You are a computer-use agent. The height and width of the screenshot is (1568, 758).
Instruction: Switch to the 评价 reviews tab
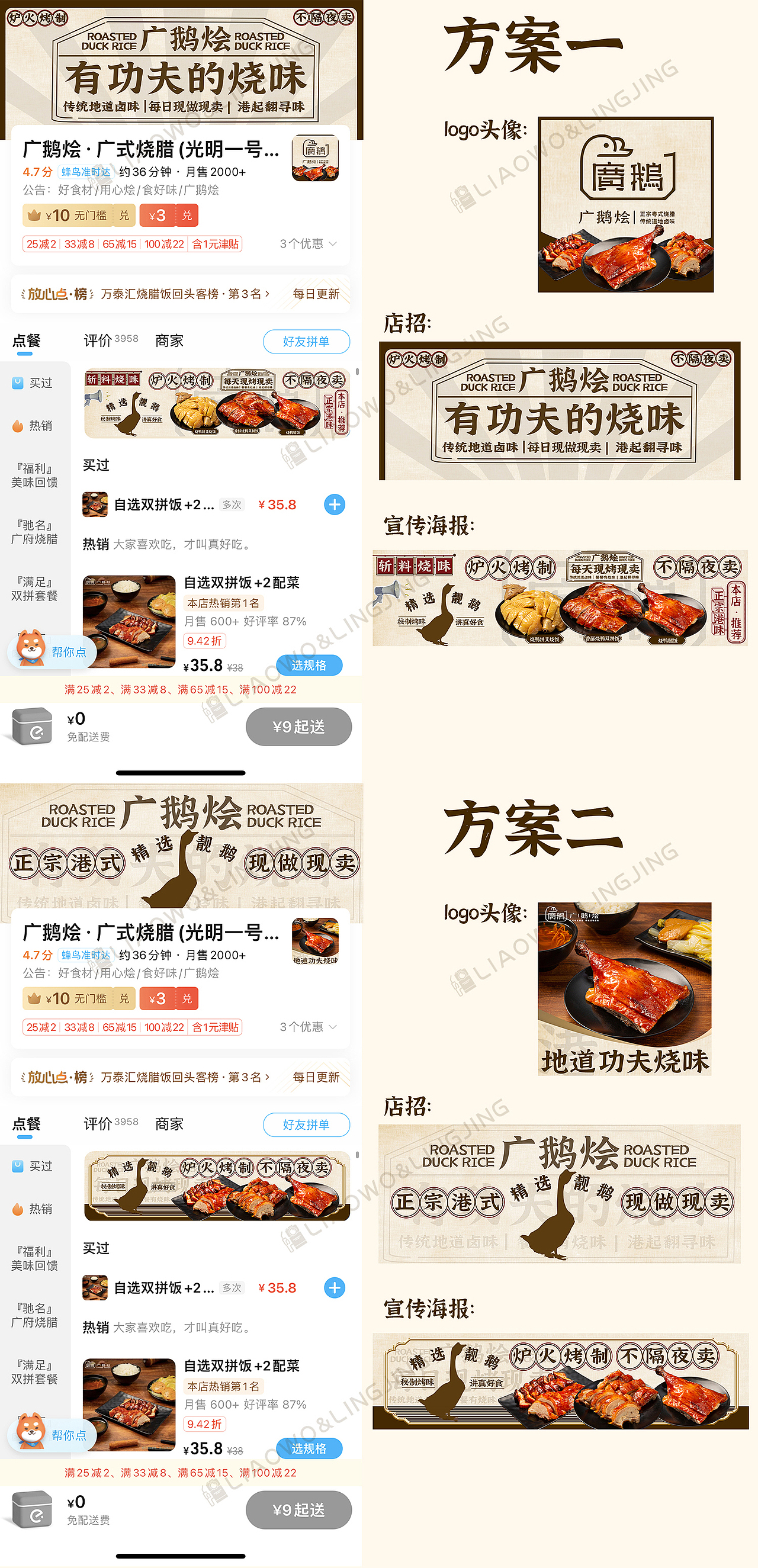point(95,341)
